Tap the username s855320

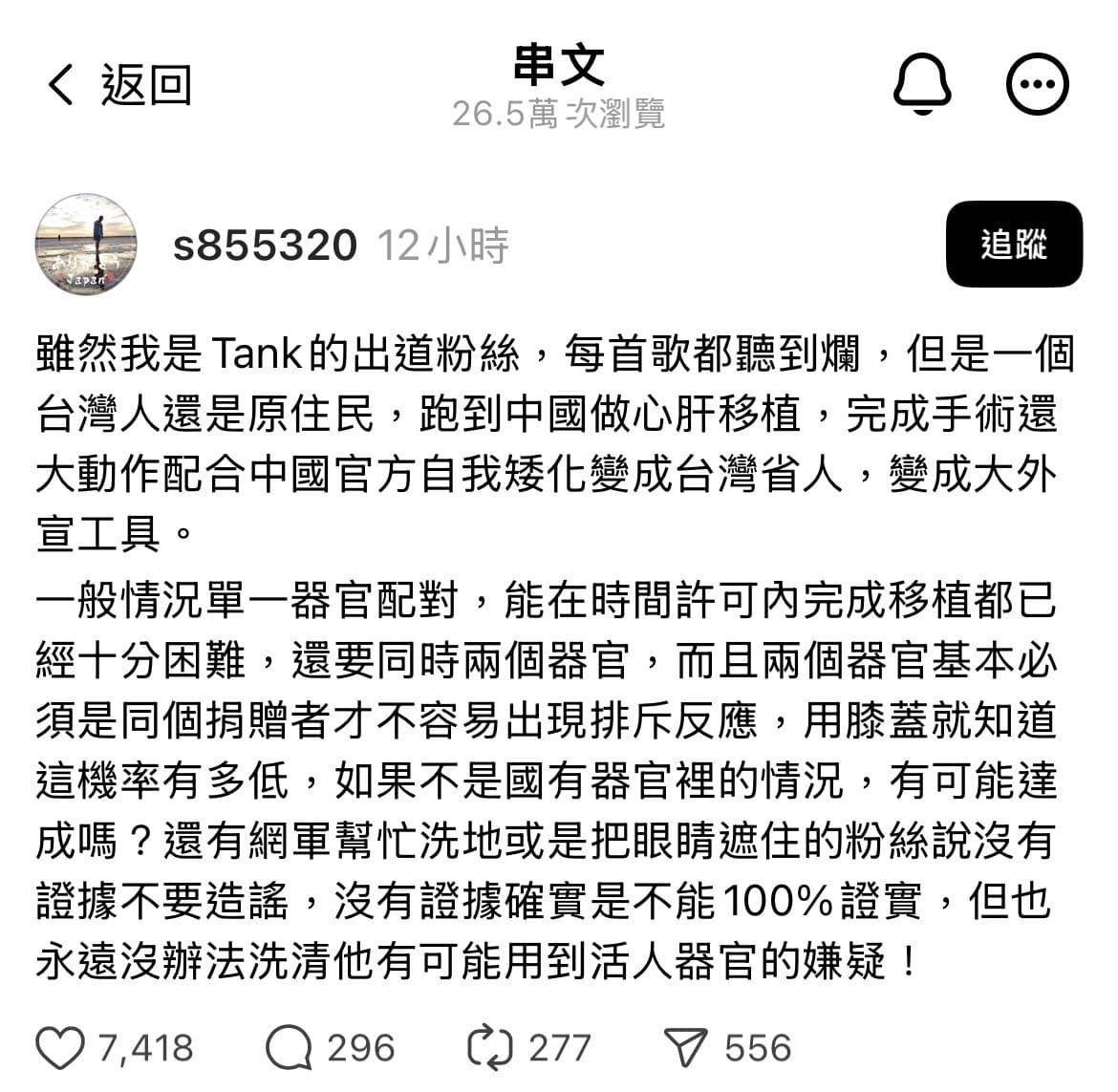(x=265, y=246)
